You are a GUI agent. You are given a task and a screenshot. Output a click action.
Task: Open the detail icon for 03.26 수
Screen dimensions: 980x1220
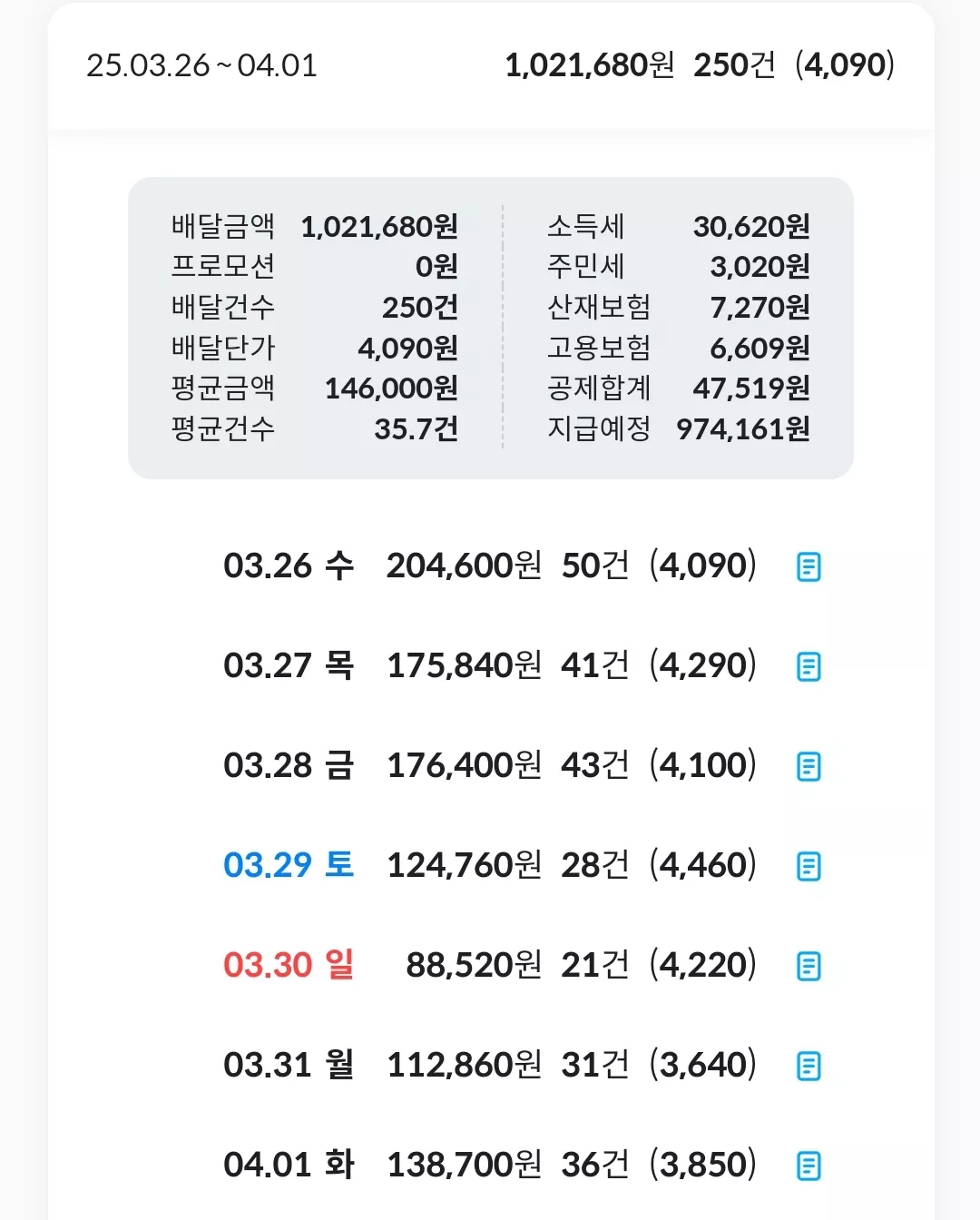(x=808, y=567)
